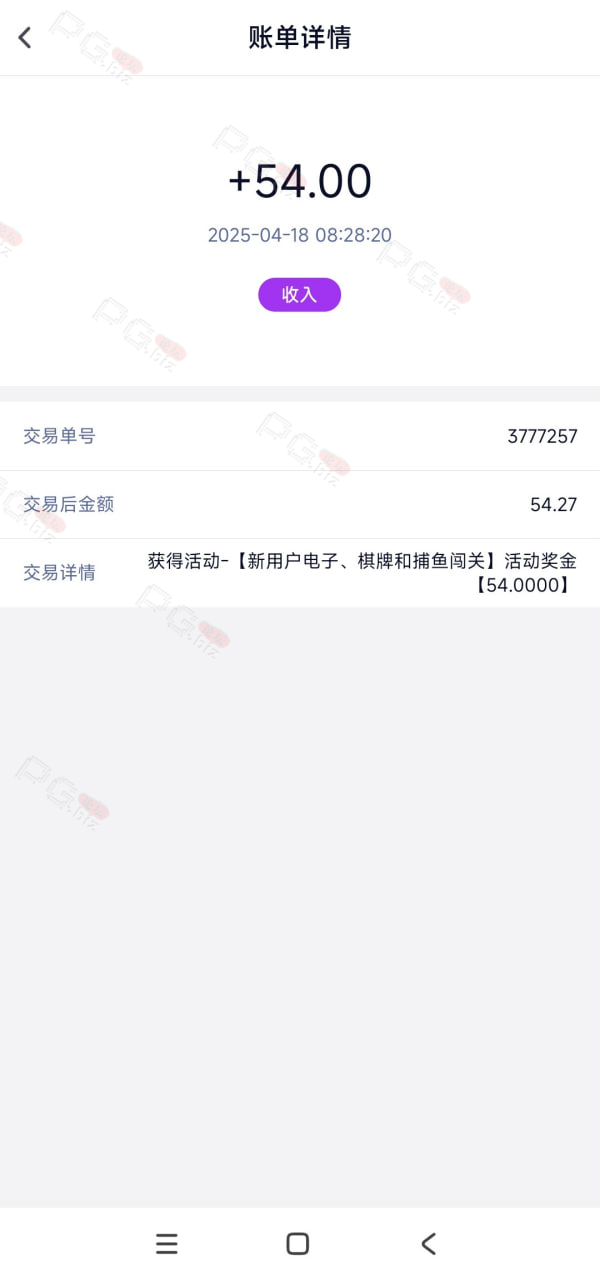This screenshot has width=600, height=1280.
Task: Open the system recent apps menu
Action: 167,1243
